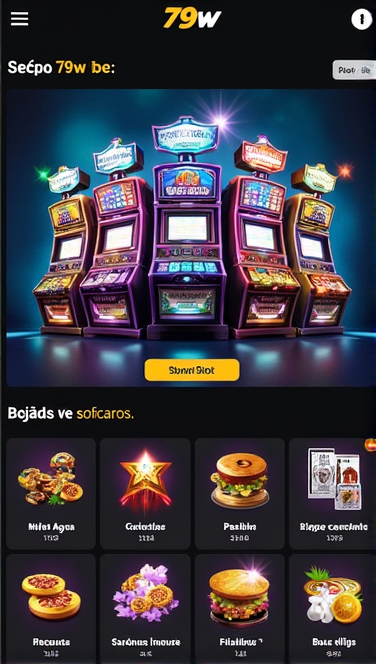376x664 pixels.
Task: Tap the yellow button on the slot machines banner
Action: [x=192, y=370]
